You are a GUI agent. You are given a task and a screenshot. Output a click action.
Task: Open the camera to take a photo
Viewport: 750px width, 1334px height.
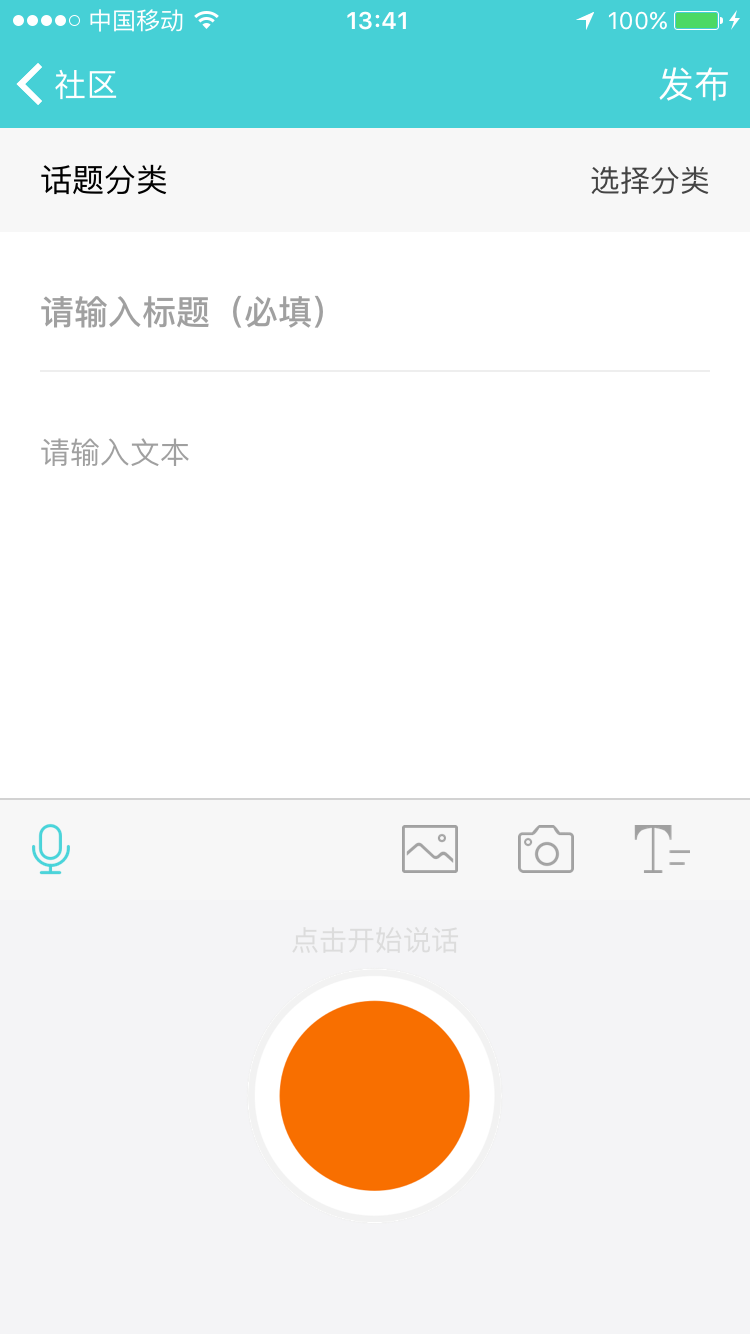(546, 849)
